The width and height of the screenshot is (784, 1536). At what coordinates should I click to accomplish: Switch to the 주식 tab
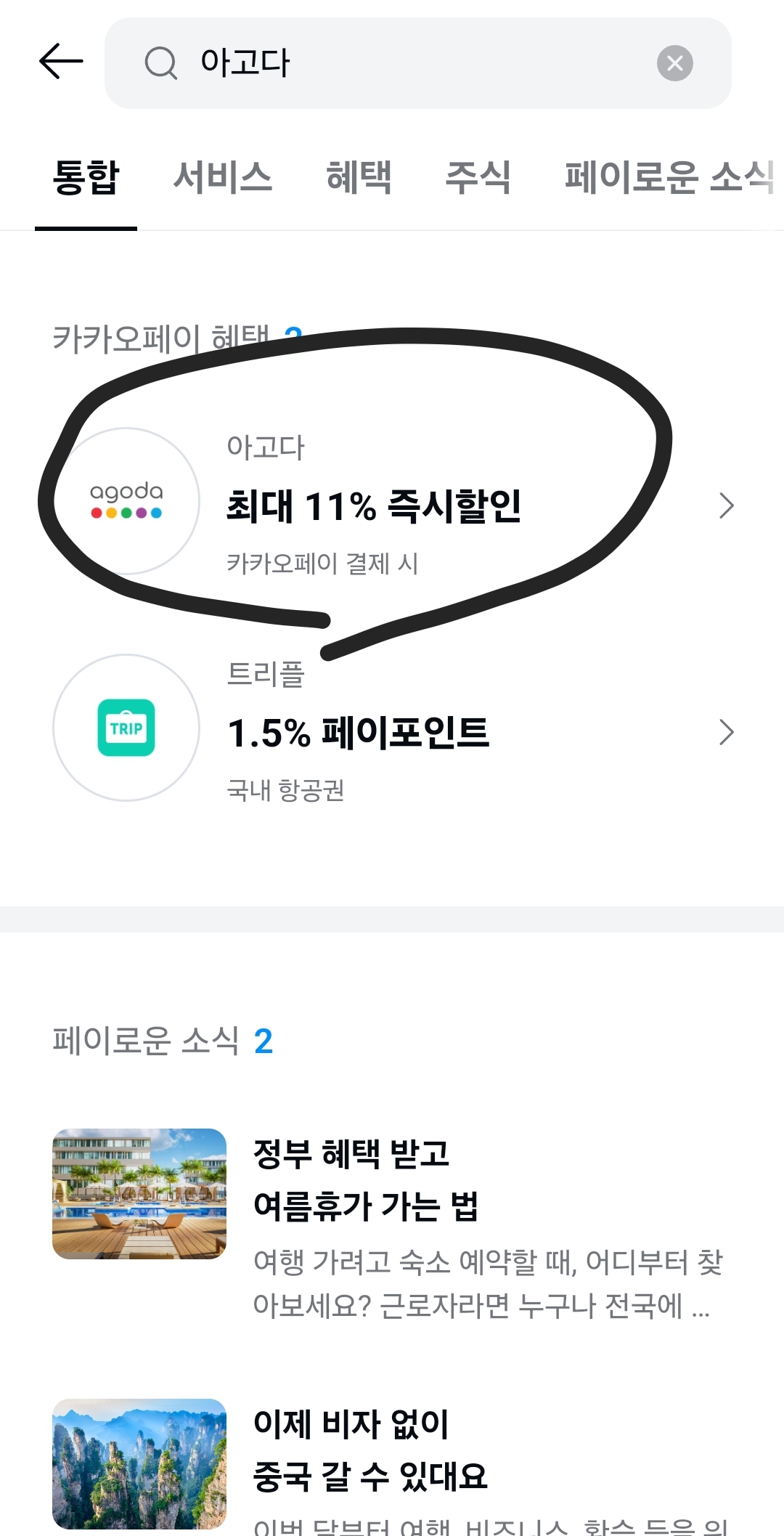coord(478,178)
